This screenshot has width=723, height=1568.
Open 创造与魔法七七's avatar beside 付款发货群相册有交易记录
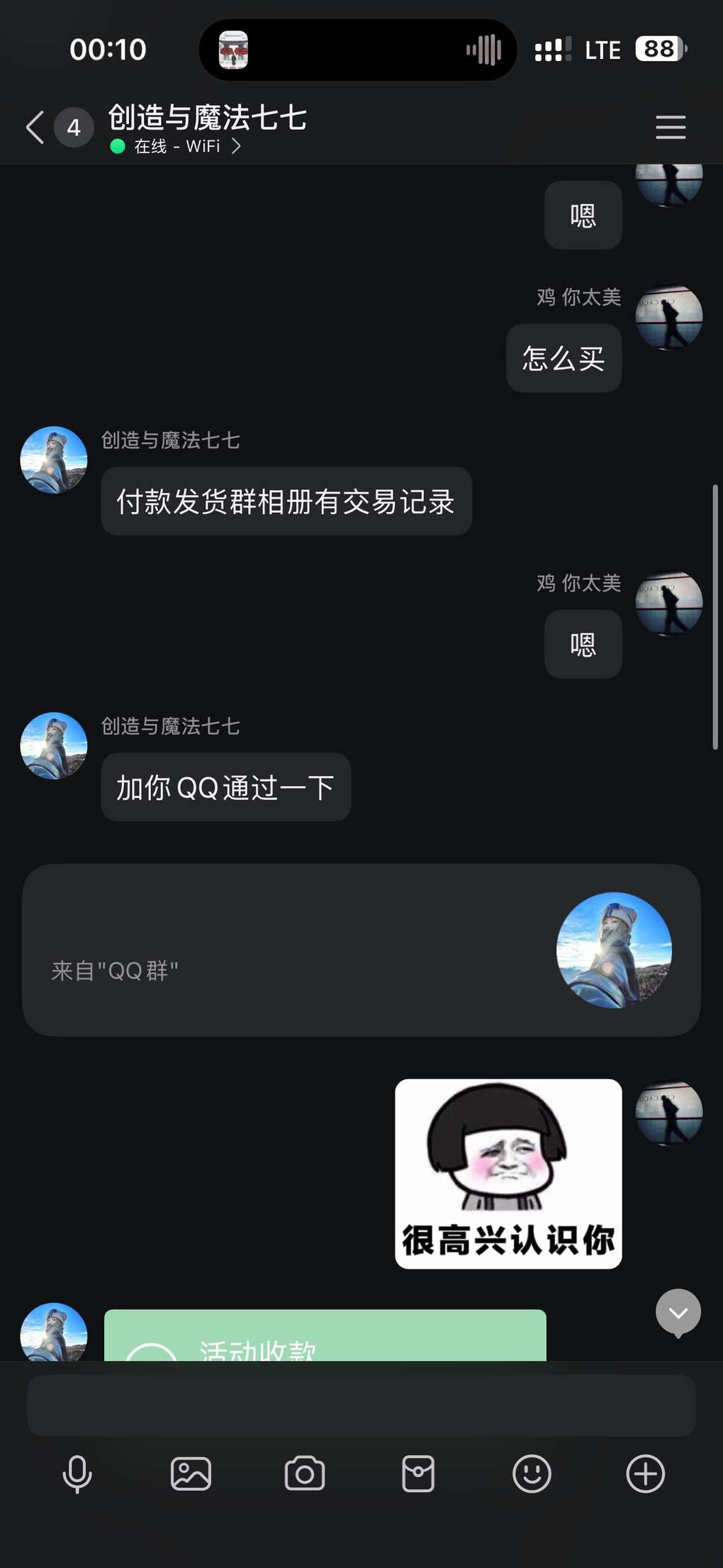tap(54, 460)
